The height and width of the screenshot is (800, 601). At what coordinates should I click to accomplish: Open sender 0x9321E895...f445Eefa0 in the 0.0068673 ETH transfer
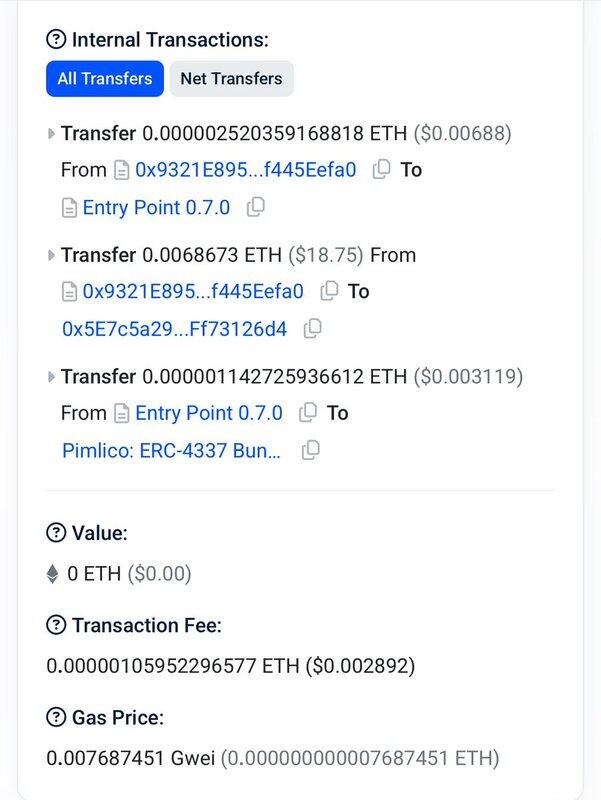[x=193, y=291]
